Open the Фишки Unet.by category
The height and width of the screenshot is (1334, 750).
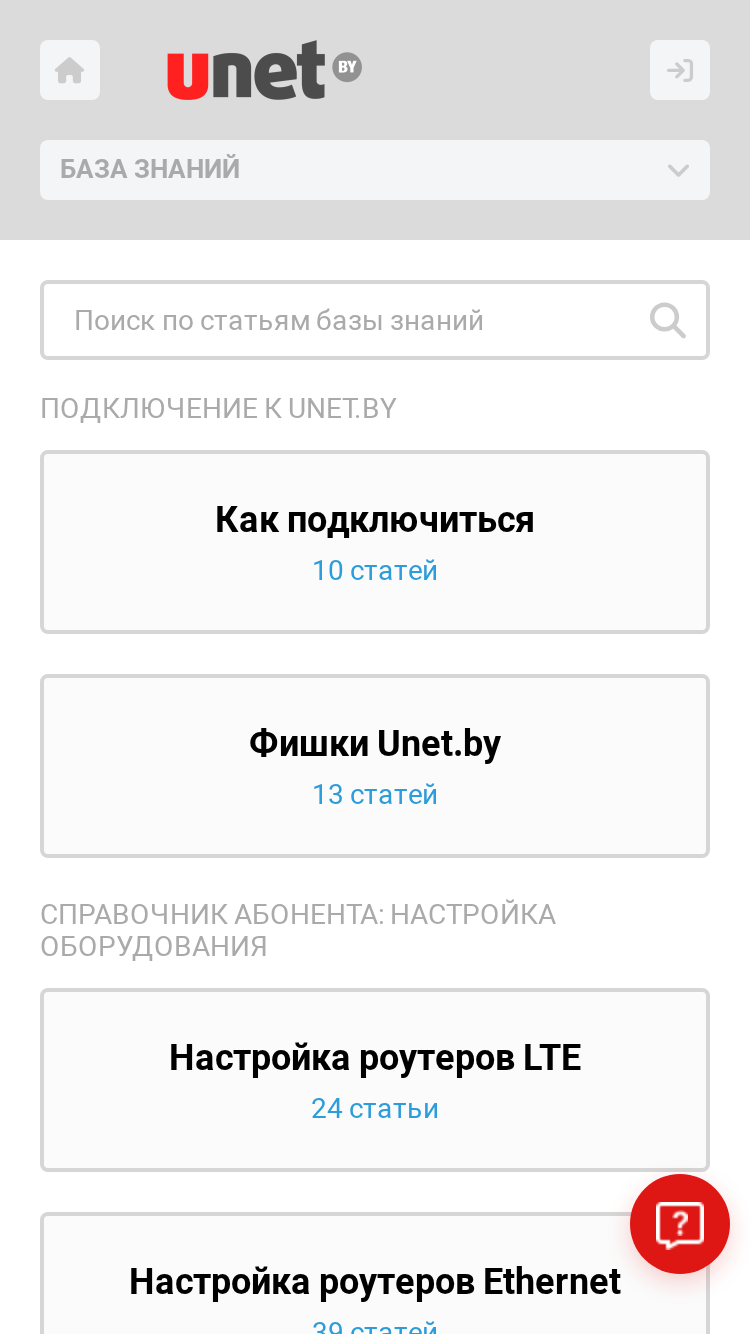click(375, 766)
